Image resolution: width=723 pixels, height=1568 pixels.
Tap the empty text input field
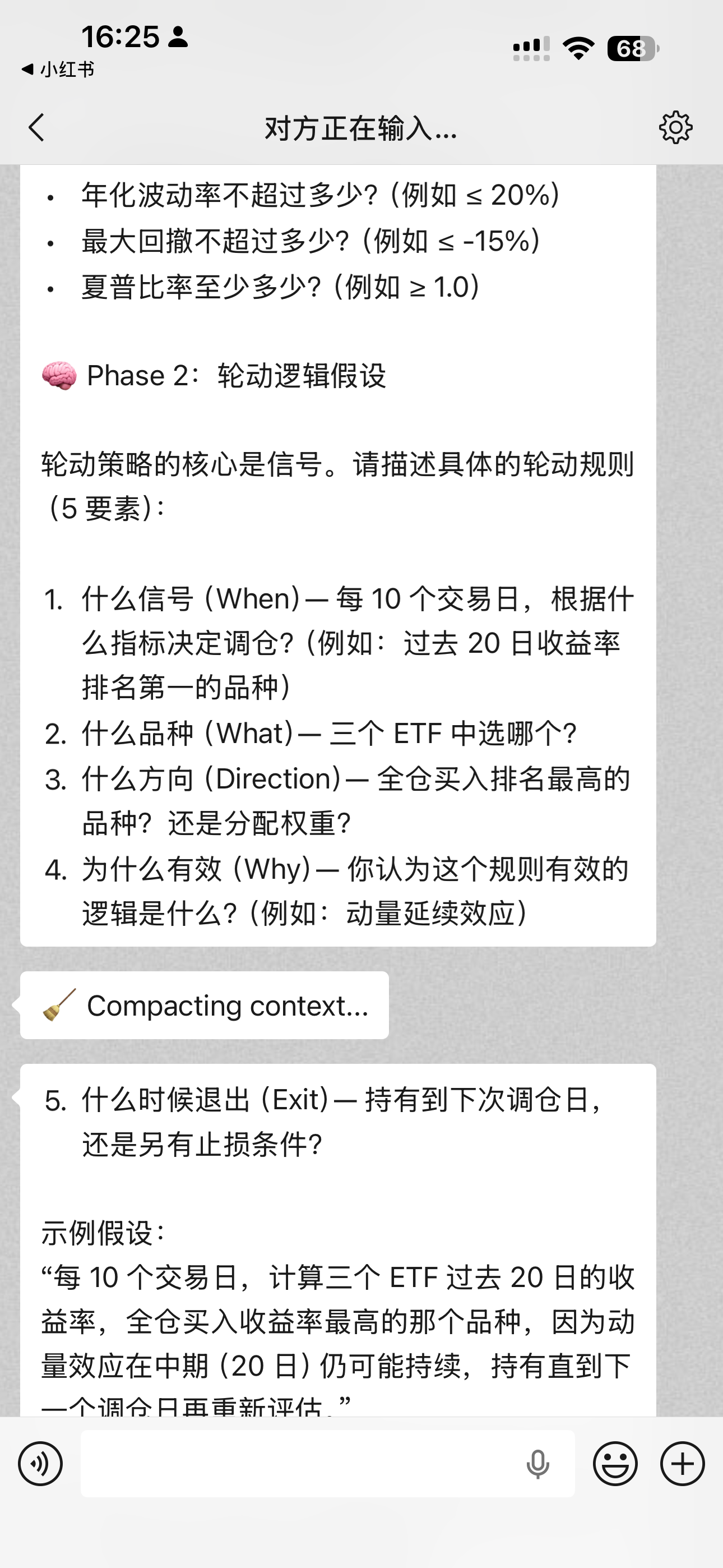[304, 1463]
